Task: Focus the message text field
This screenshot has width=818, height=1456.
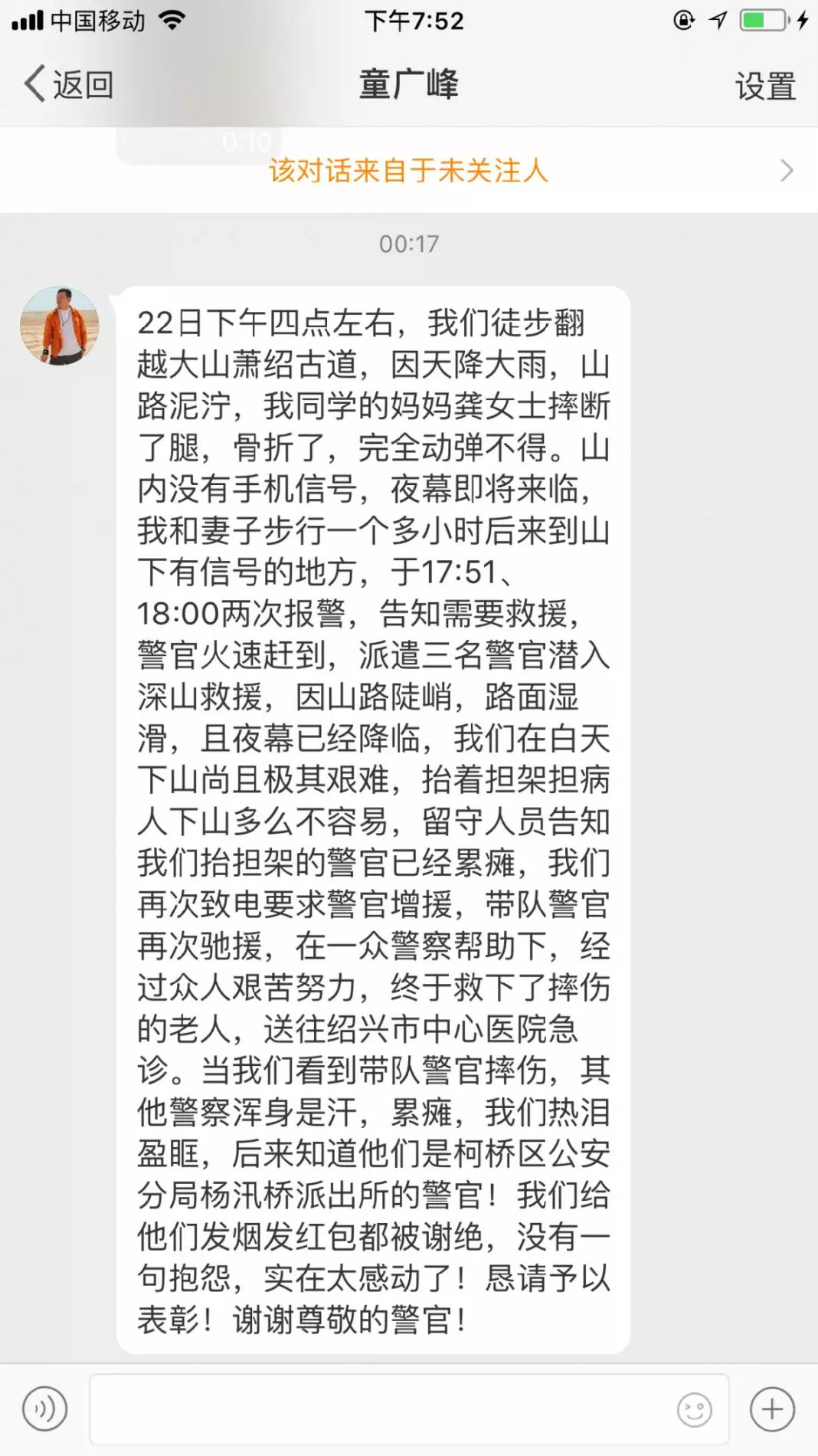Action: point(383,1408)
